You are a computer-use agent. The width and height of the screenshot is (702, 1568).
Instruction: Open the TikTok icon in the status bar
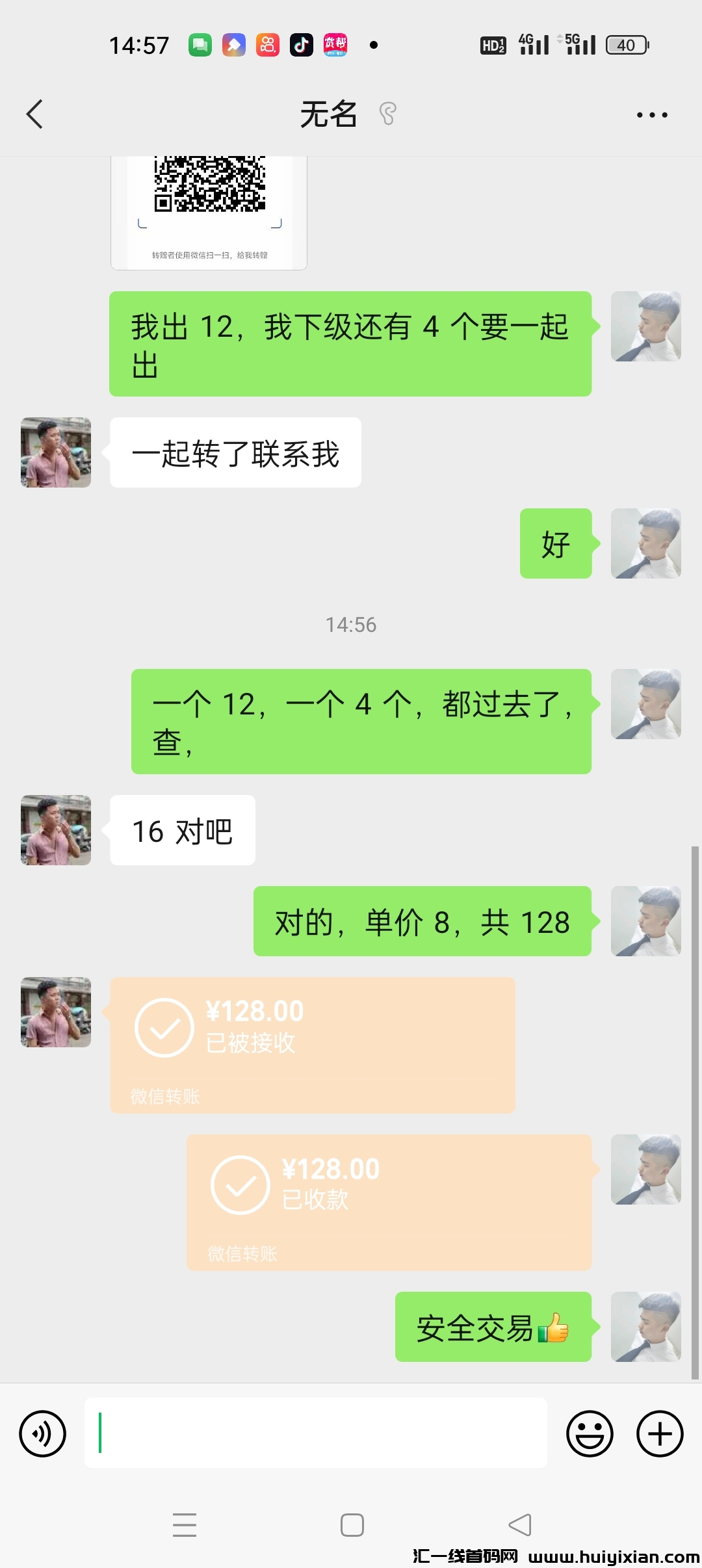(x=300, y=44)
